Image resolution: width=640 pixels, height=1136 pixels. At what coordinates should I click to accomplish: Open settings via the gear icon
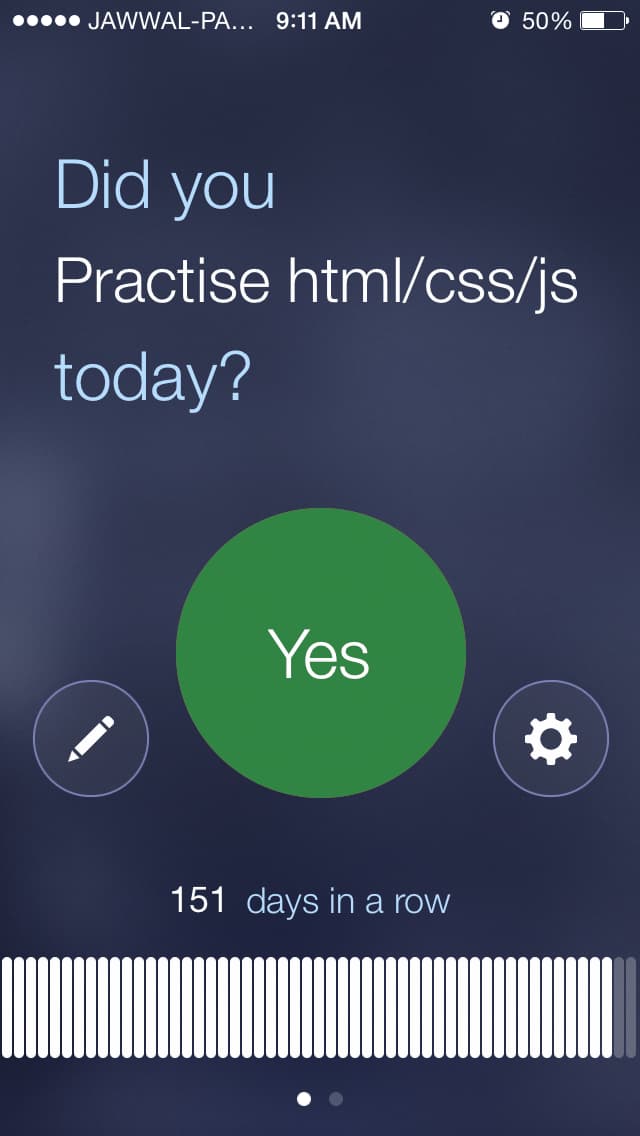(551, 739)
